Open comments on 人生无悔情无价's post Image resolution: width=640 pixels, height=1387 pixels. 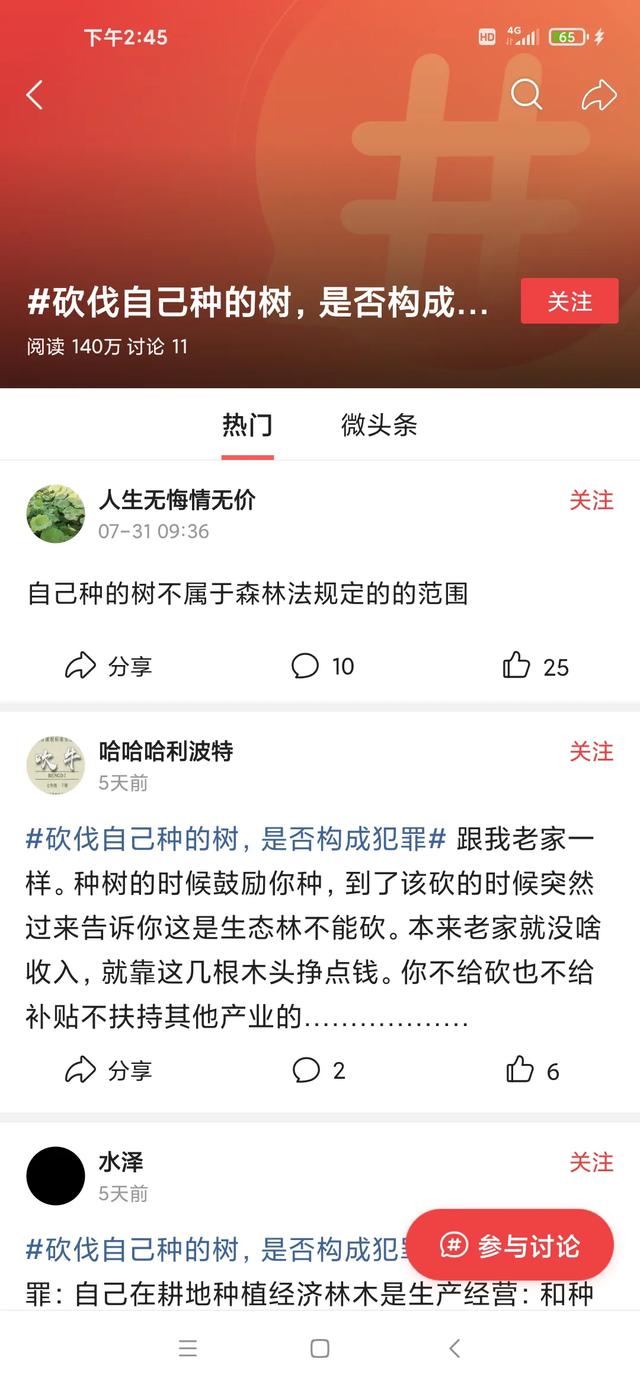323,666
